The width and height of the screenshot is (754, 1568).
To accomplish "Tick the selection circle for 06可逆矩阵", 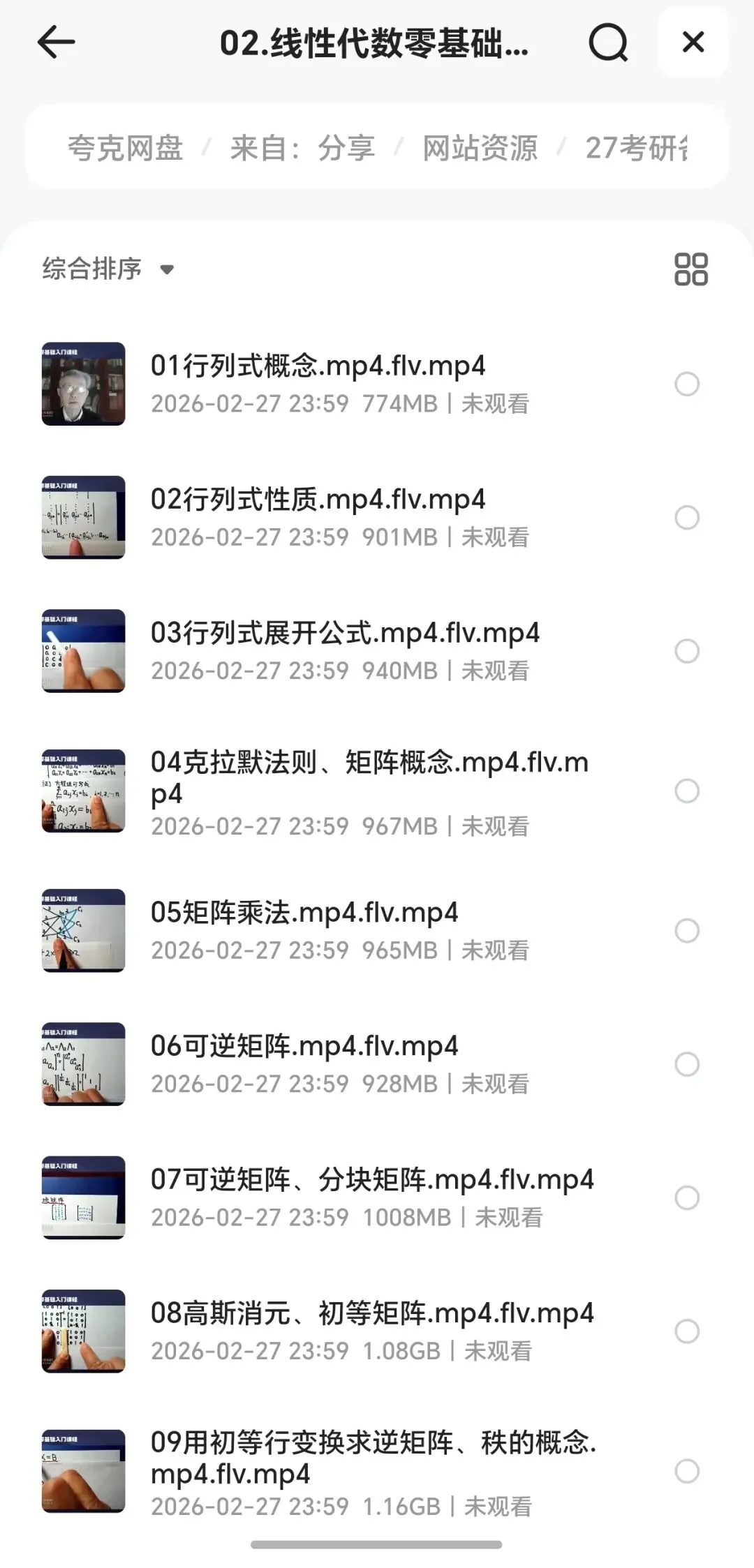I will pos(687,1064).
